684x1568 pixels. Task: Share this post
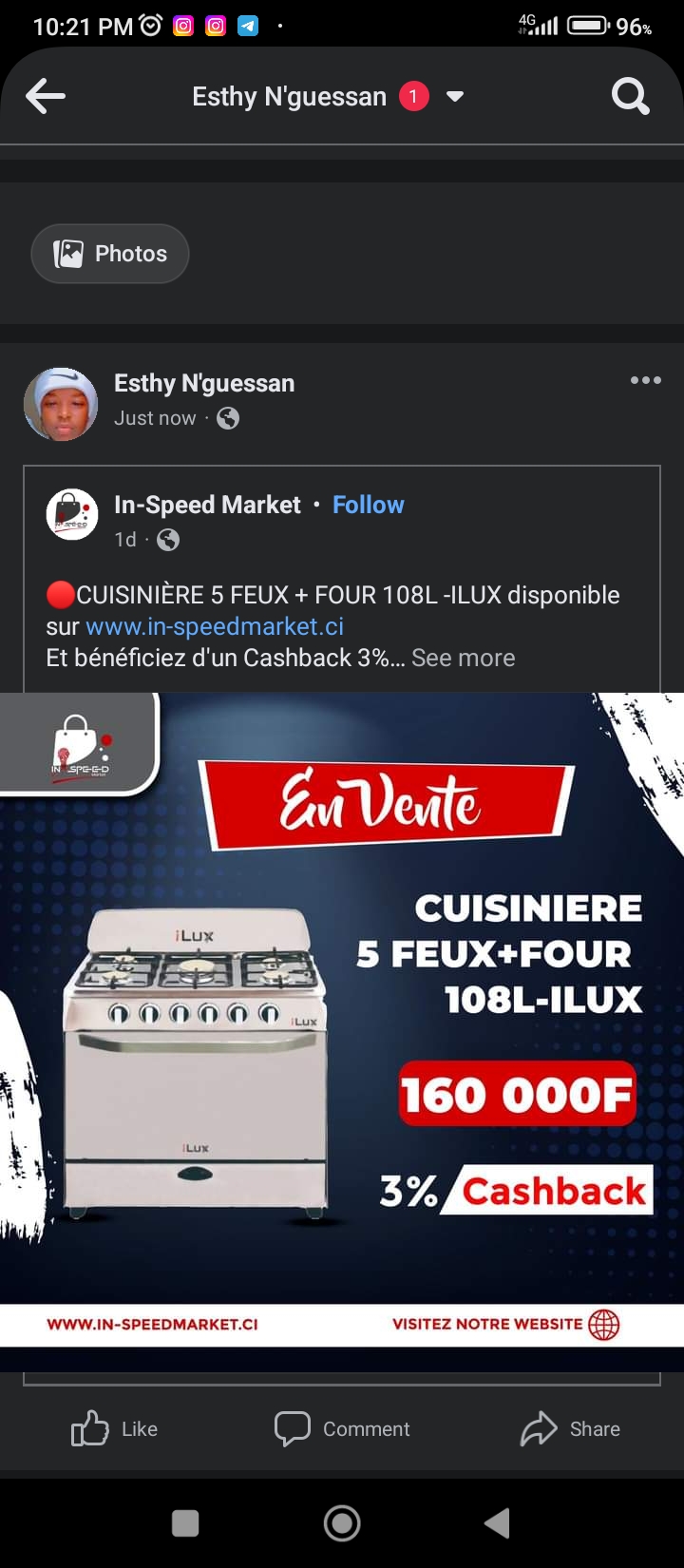[x=570, y=1428]
